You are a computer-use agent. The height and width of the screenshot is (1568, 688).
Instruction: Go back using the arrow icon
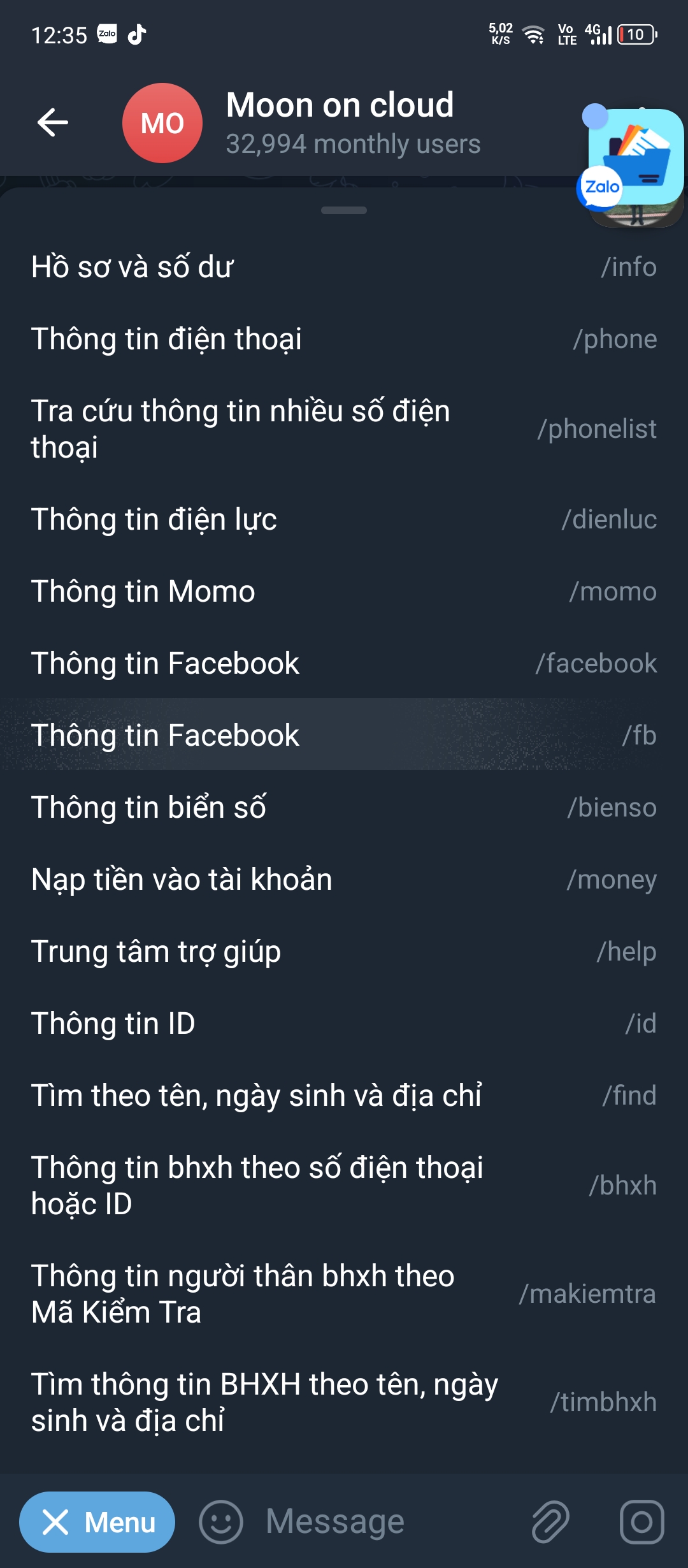tap(53, 122)
